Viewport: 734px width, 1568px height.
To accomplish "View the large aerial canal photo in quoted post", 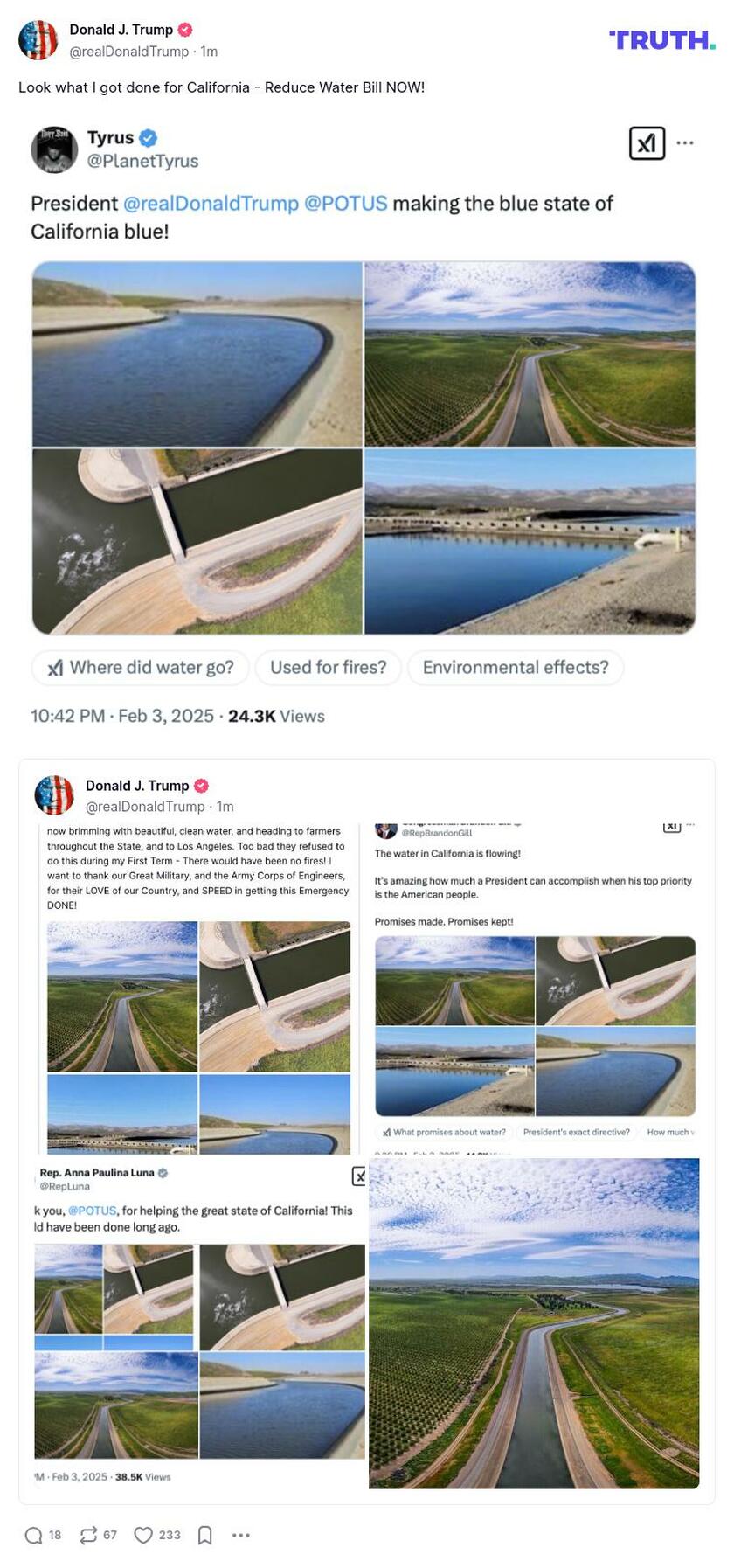I will pyautogui.click(x=534, y=1322).
